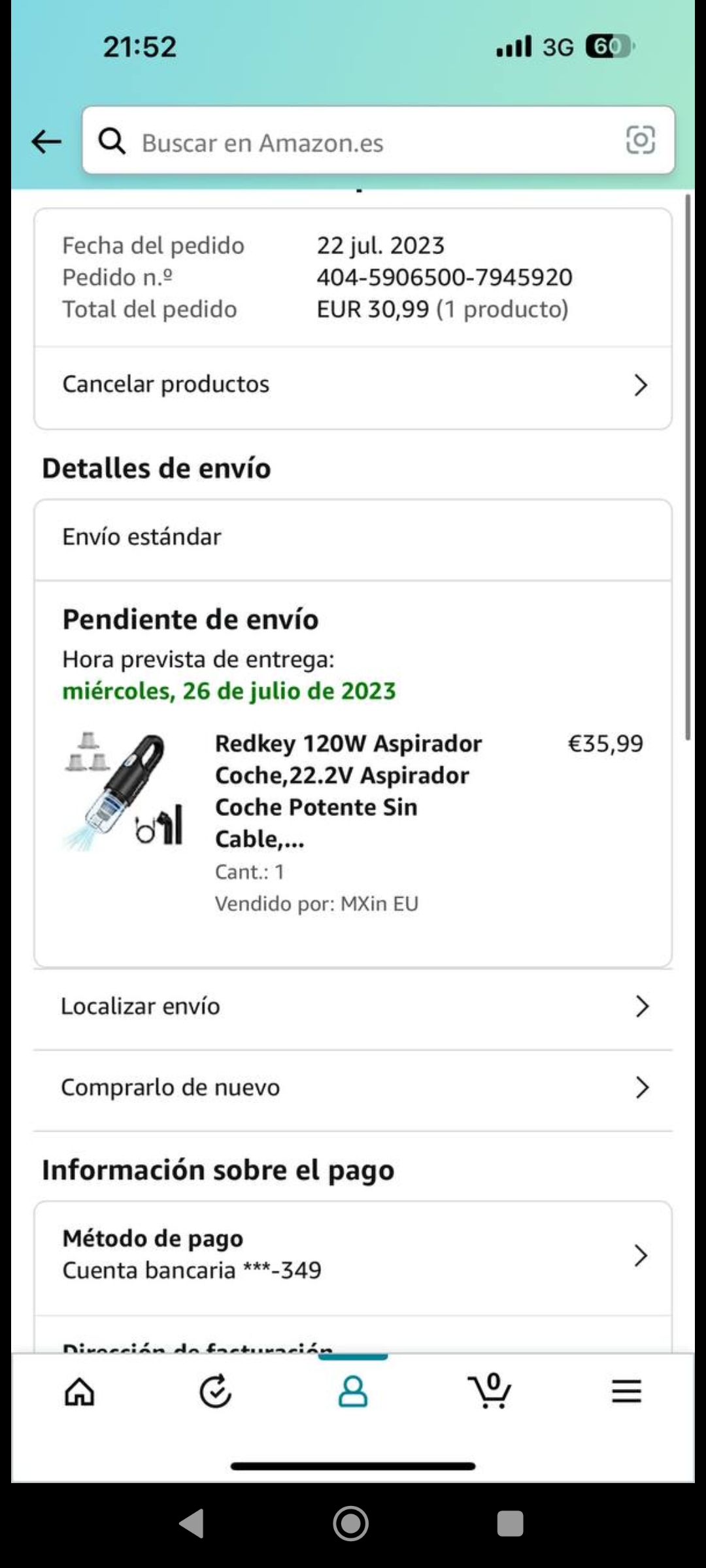Switch to the account profile tab
The image size is (706, 1568).
353,1392
